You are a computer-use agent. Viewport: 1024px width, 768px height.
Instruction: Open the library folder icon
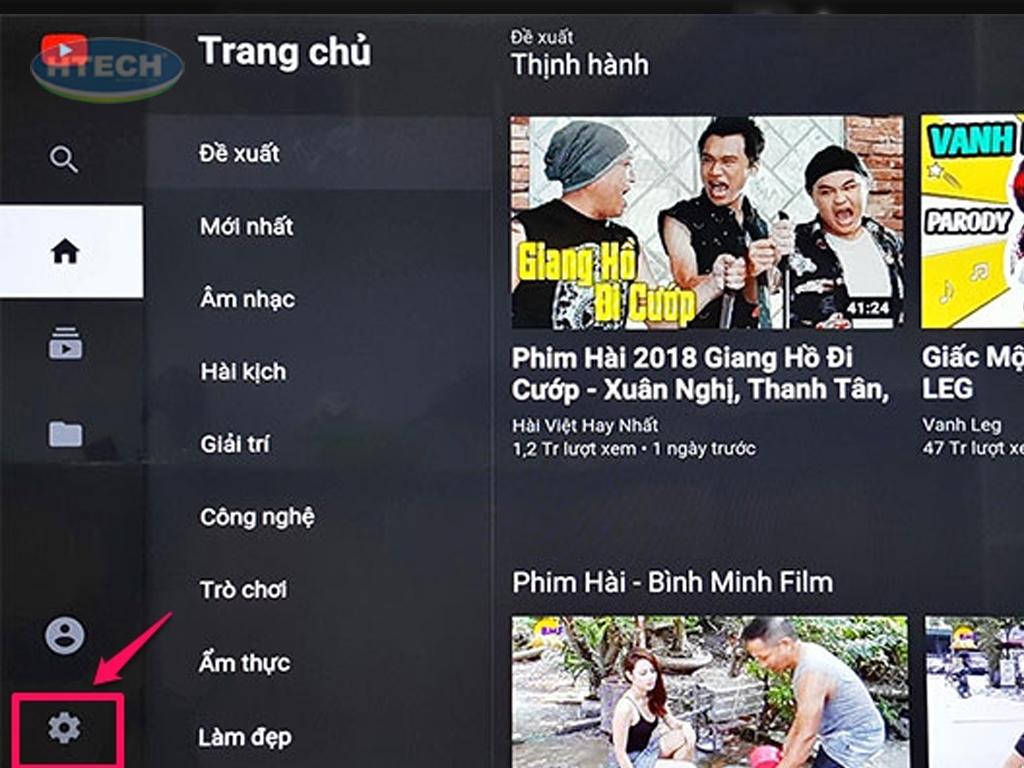point(66,434)
